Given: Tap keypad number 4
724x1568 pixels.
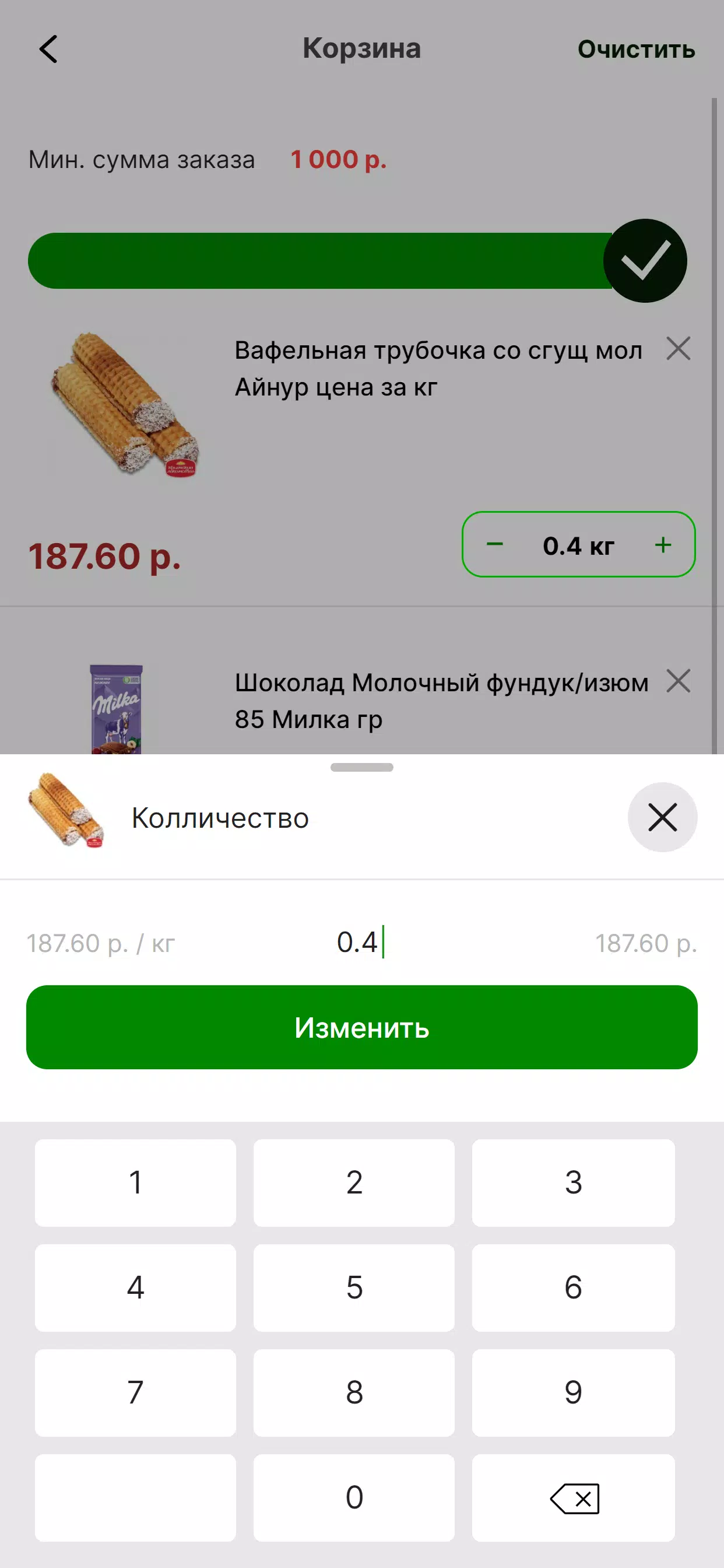Looking at the screenshot, I should pos(135,1288).
